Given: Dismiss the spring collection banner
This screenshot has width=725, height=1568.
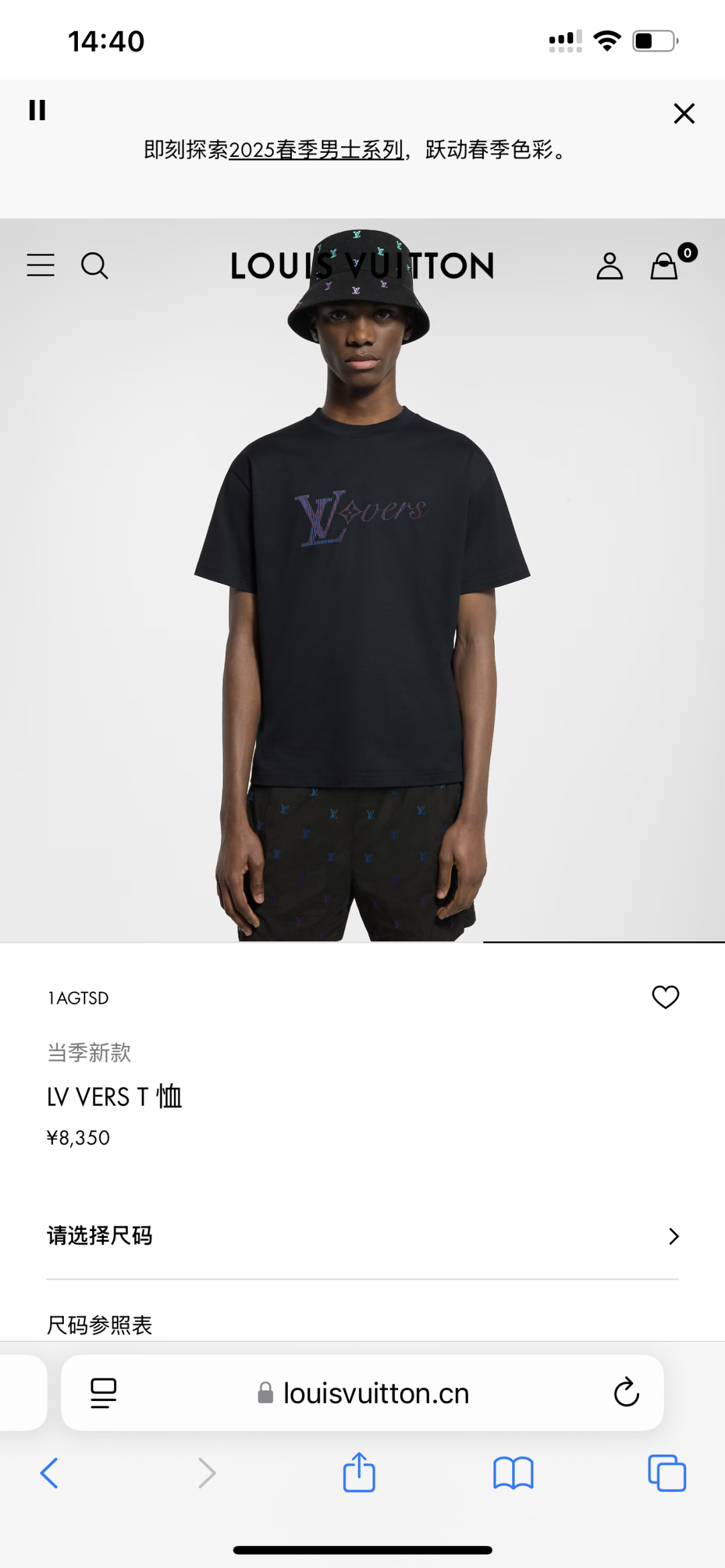Looking at the screenshot, I should 683,113.
